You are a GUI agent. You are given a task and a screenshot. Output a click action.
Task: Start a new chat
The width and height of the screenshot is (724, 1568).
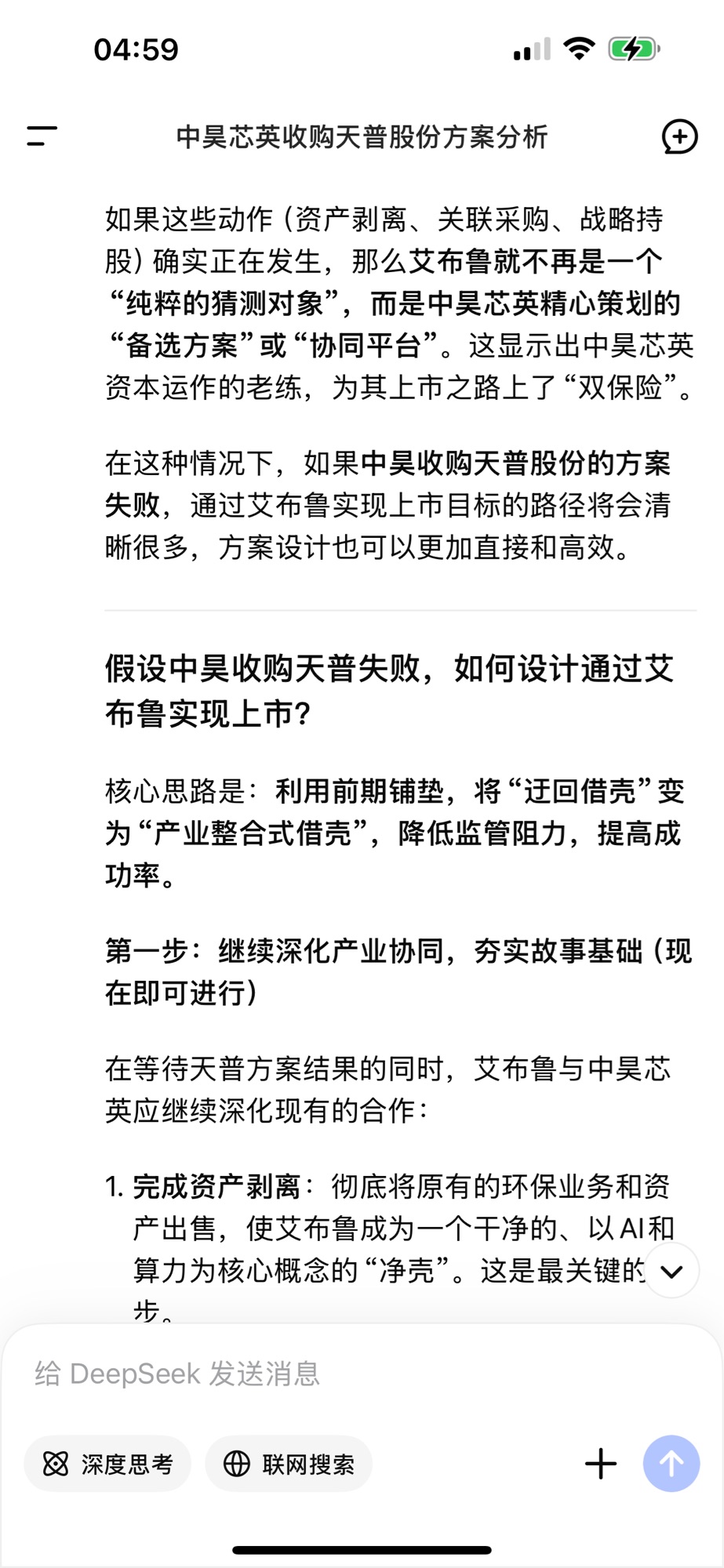coord(679,136)
